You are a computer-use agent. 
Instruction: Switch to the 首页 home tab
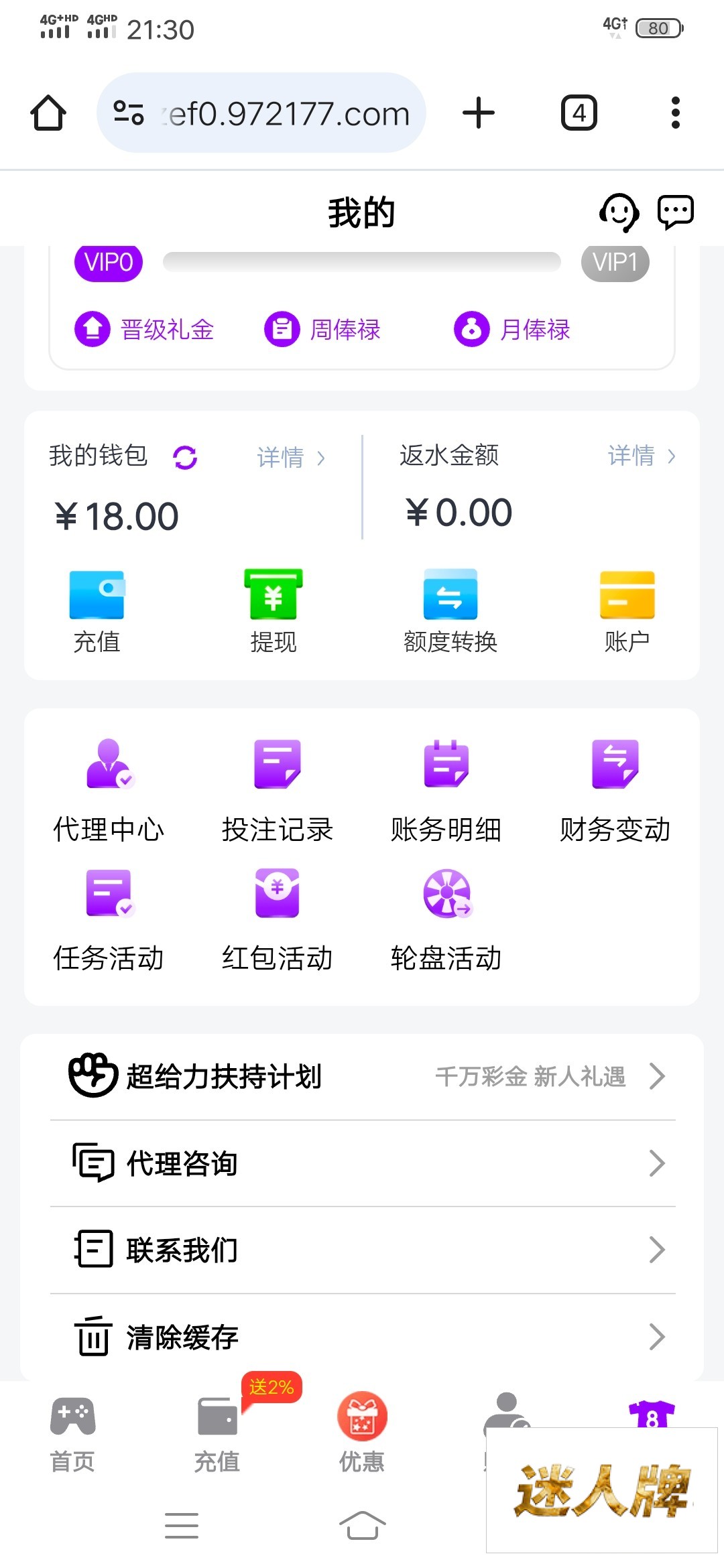pyautogui.click(x=72, y=1434)
